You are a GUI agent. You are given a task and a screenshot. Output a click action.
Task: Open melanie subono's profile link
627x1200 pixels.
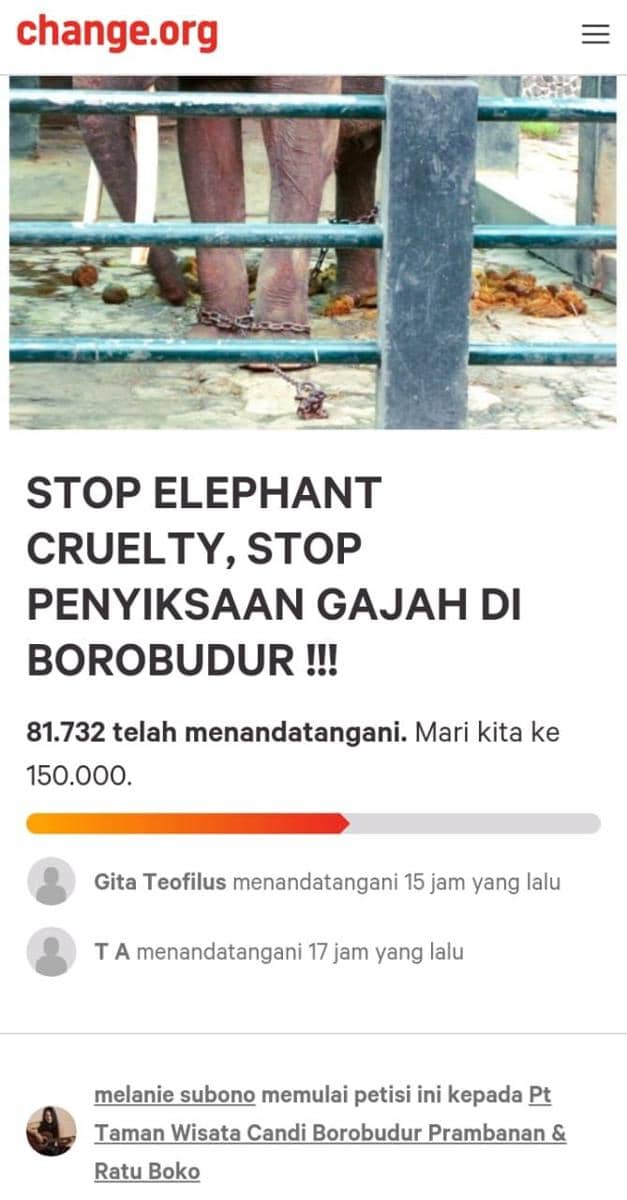coord(176,1095)
